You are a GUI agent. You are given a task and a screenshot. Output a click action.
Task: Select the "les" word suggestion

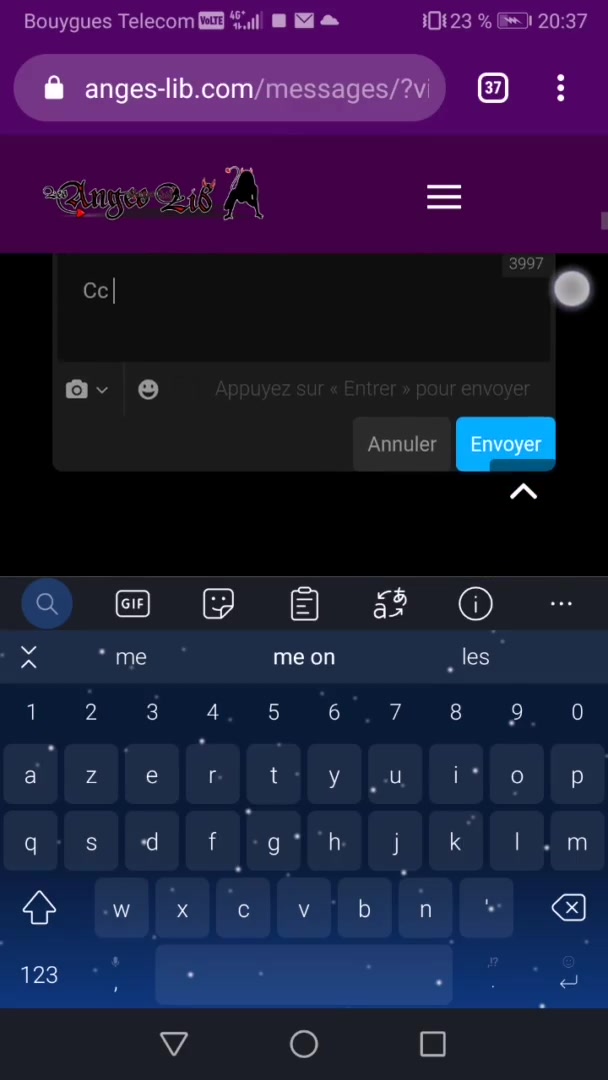476,657
